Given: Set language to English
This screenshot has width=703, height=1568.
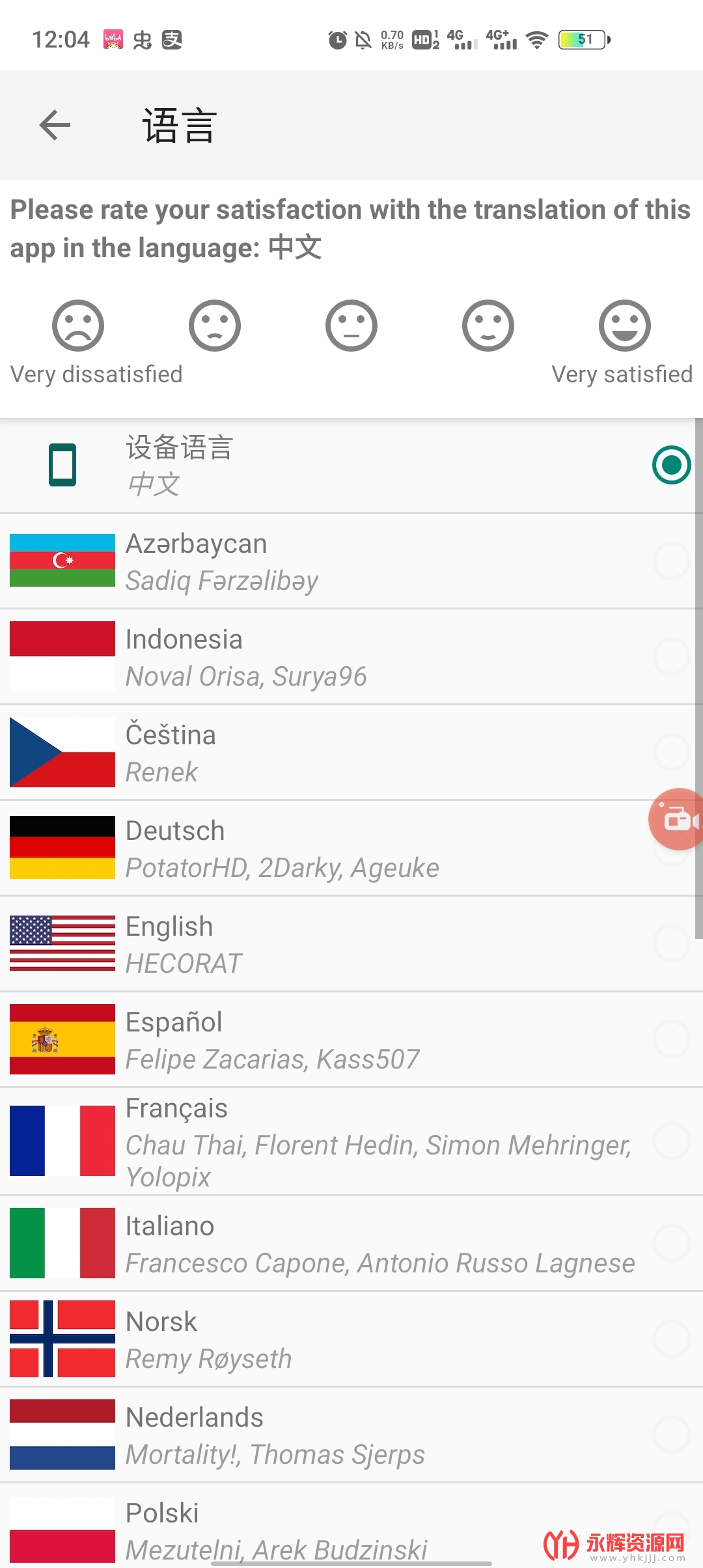Looking at the screenshot, I should pyautogui.click(x=351, y=944).
